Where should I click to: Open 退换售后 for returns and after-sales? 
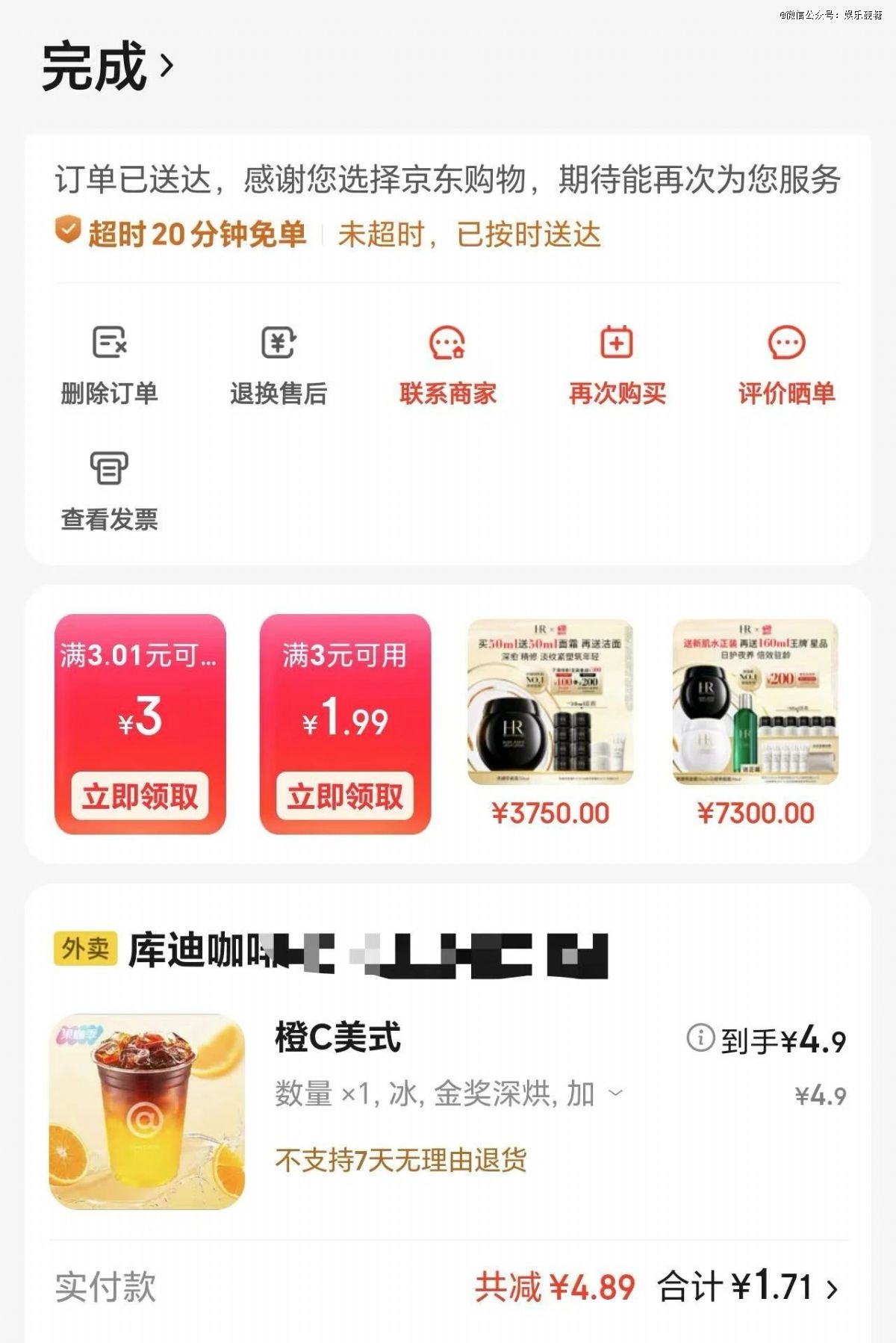click(278, 364)
